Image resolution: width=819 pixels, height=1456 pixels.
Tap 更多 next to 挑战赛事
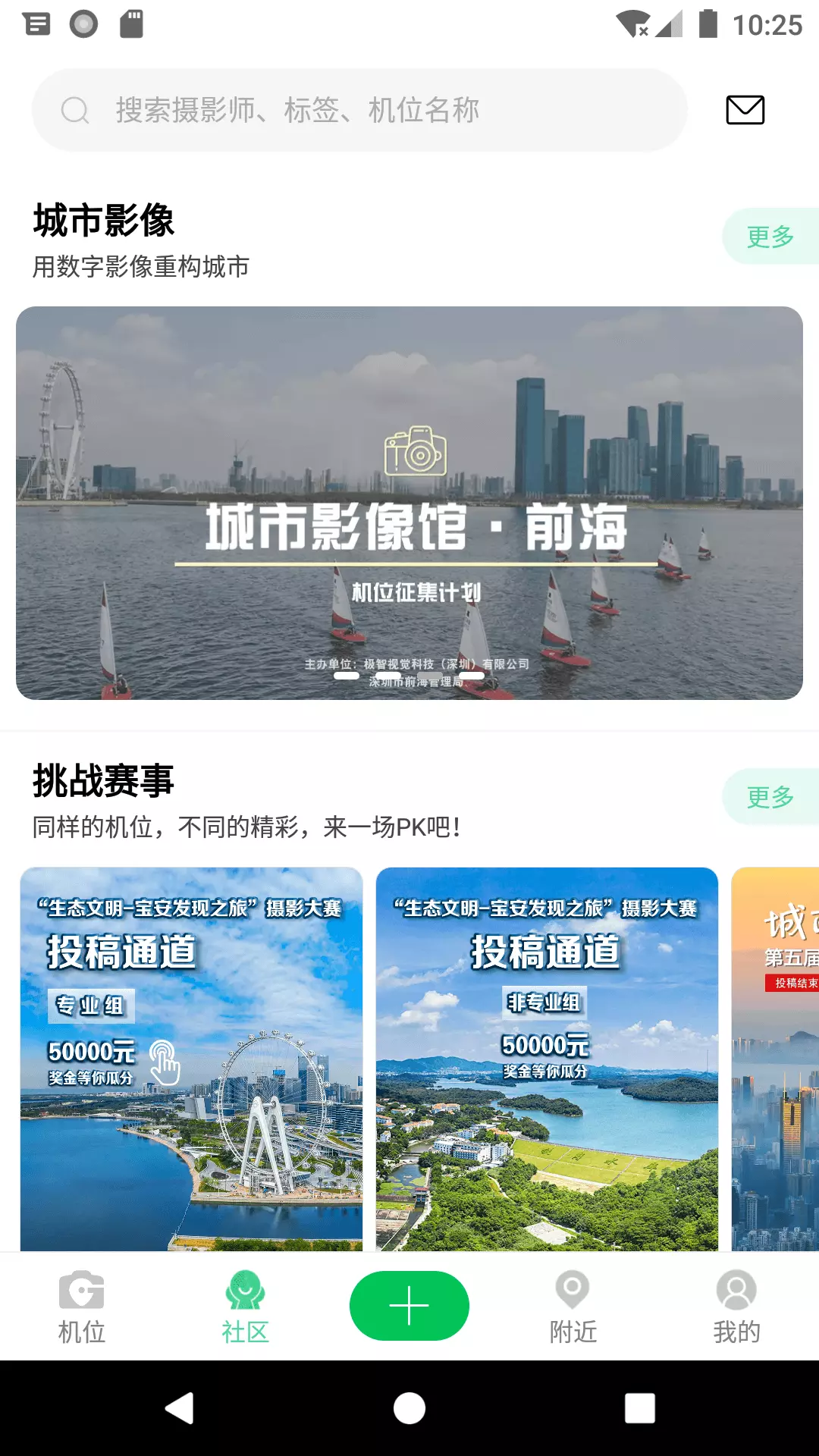pos(770,796)
